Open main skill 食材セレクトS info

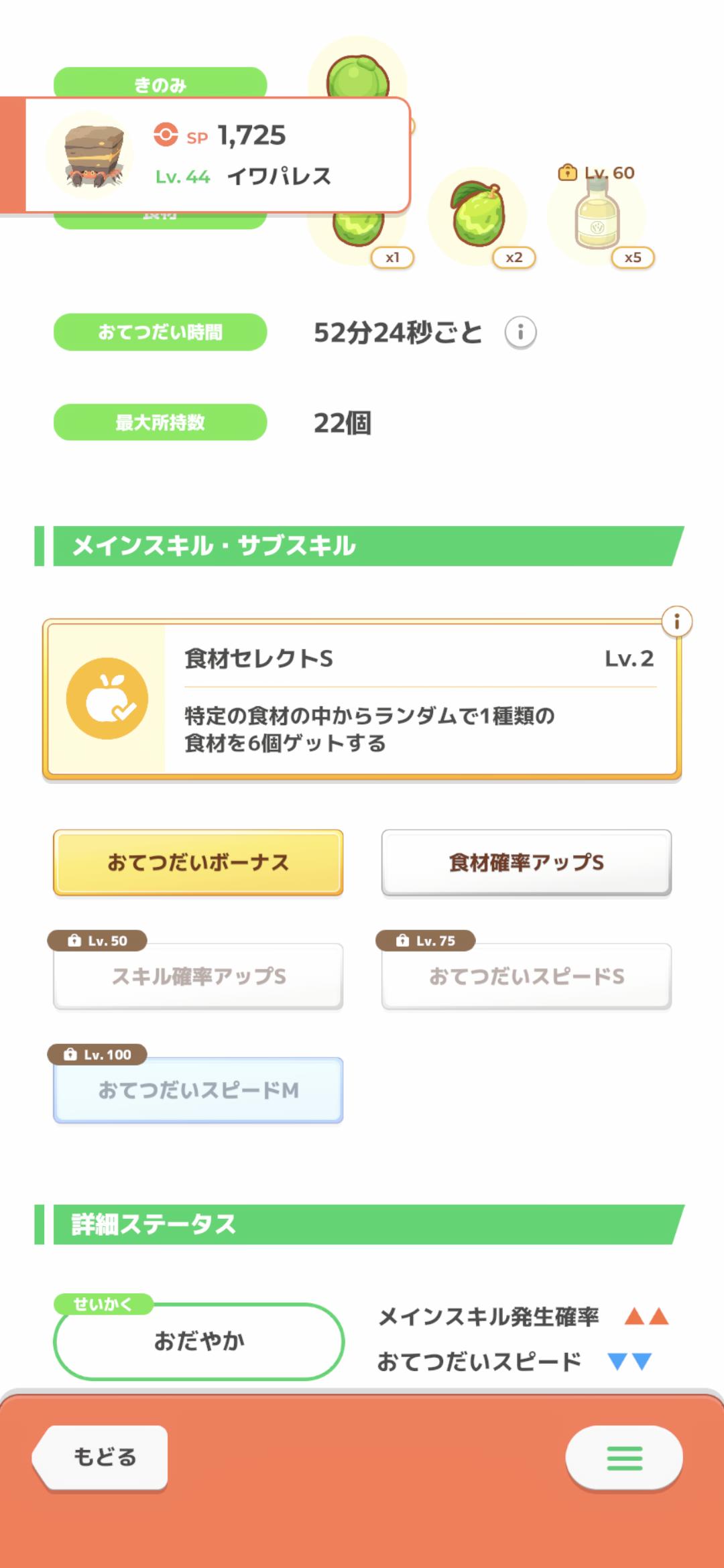click(676, 622)
